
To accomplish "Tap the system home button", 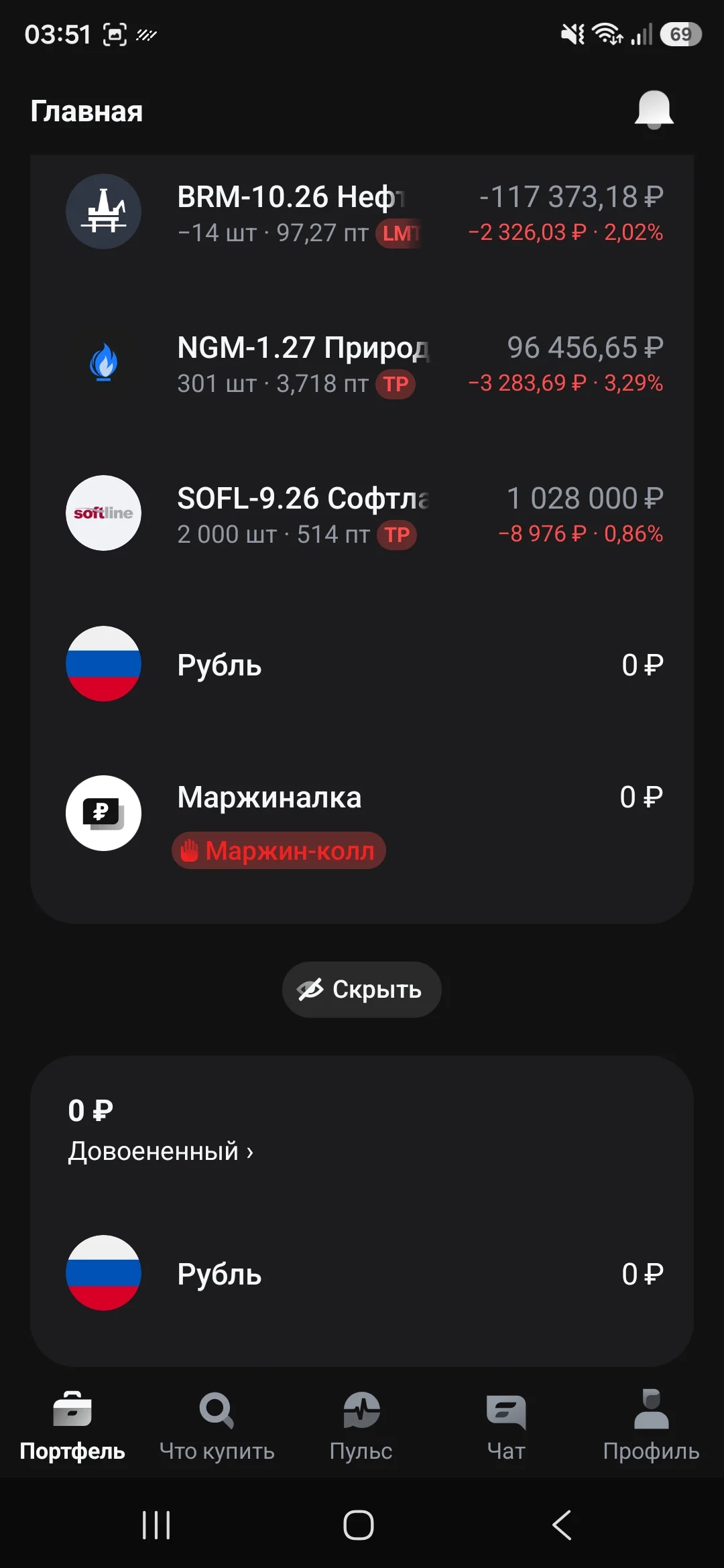I will pyautogui.click(x=359, y=1525).
